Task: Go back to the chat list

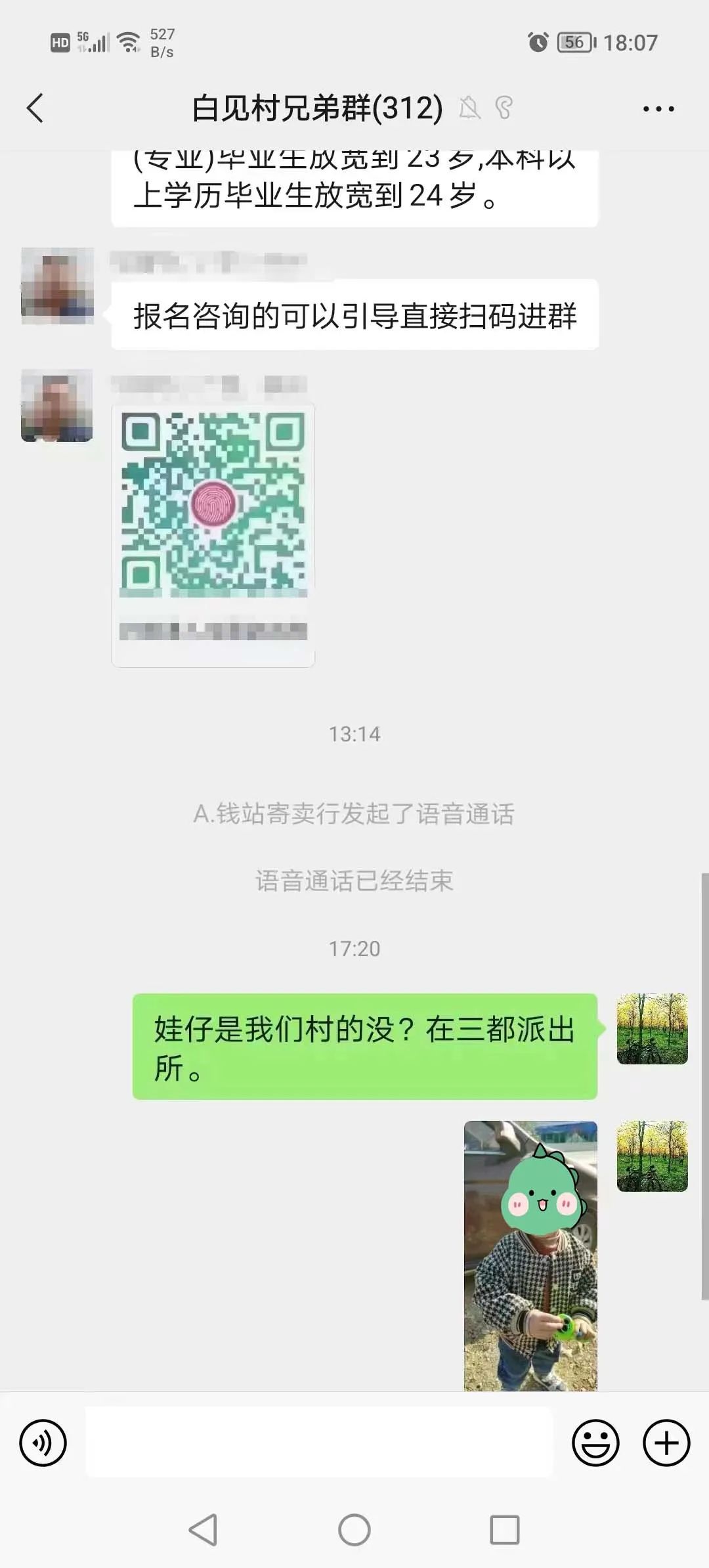Action: pos(35,108)
